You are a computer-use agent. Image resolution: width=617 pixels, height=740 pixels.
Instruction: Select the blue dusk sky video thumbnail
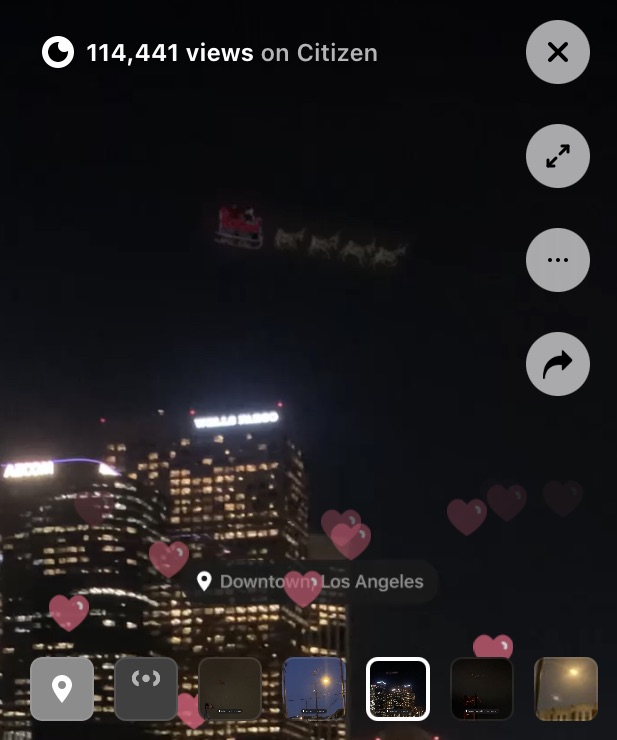pos(314,689)
